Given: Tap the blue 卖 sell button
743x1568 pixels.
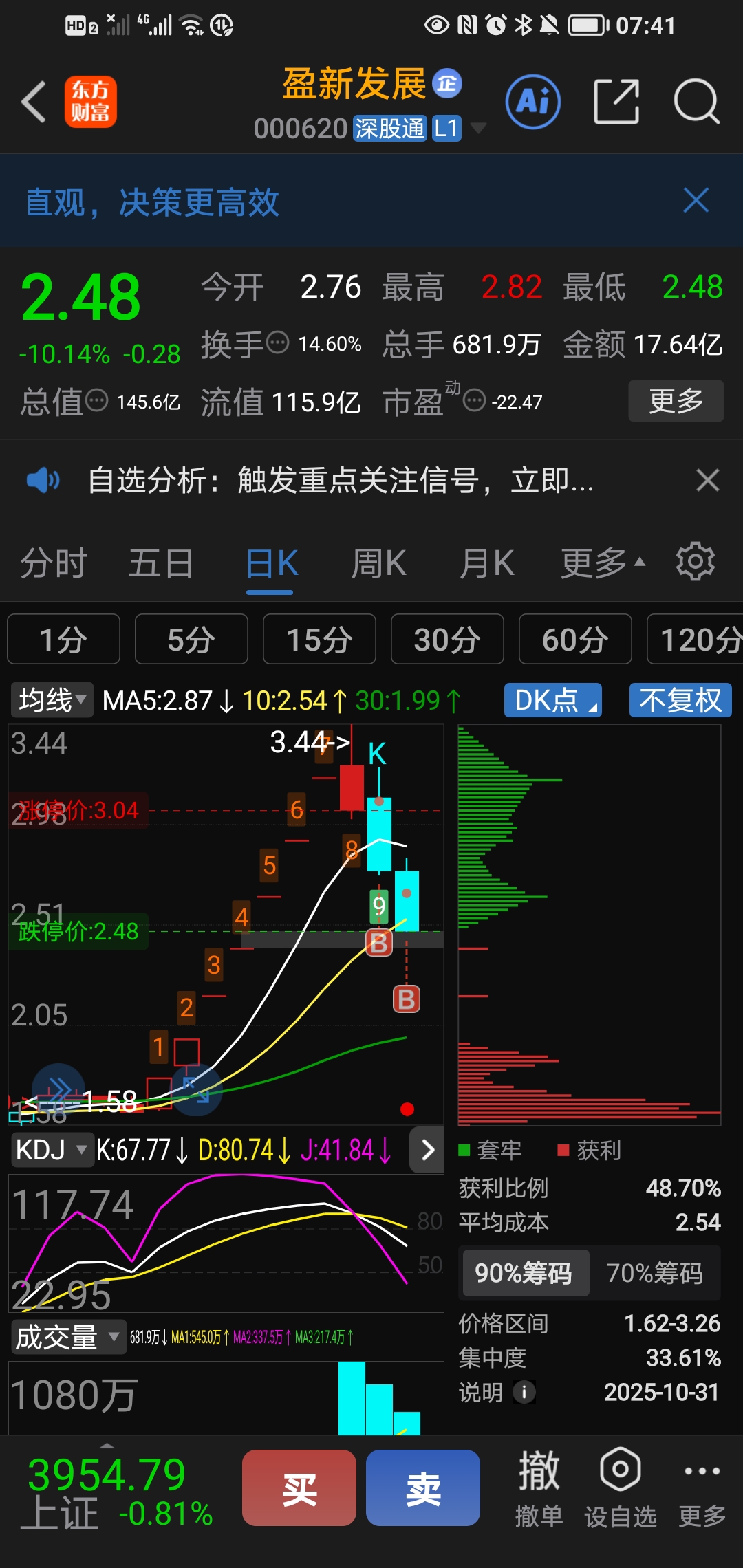Looking at the screenshot, I should [x=423, y=1488].
